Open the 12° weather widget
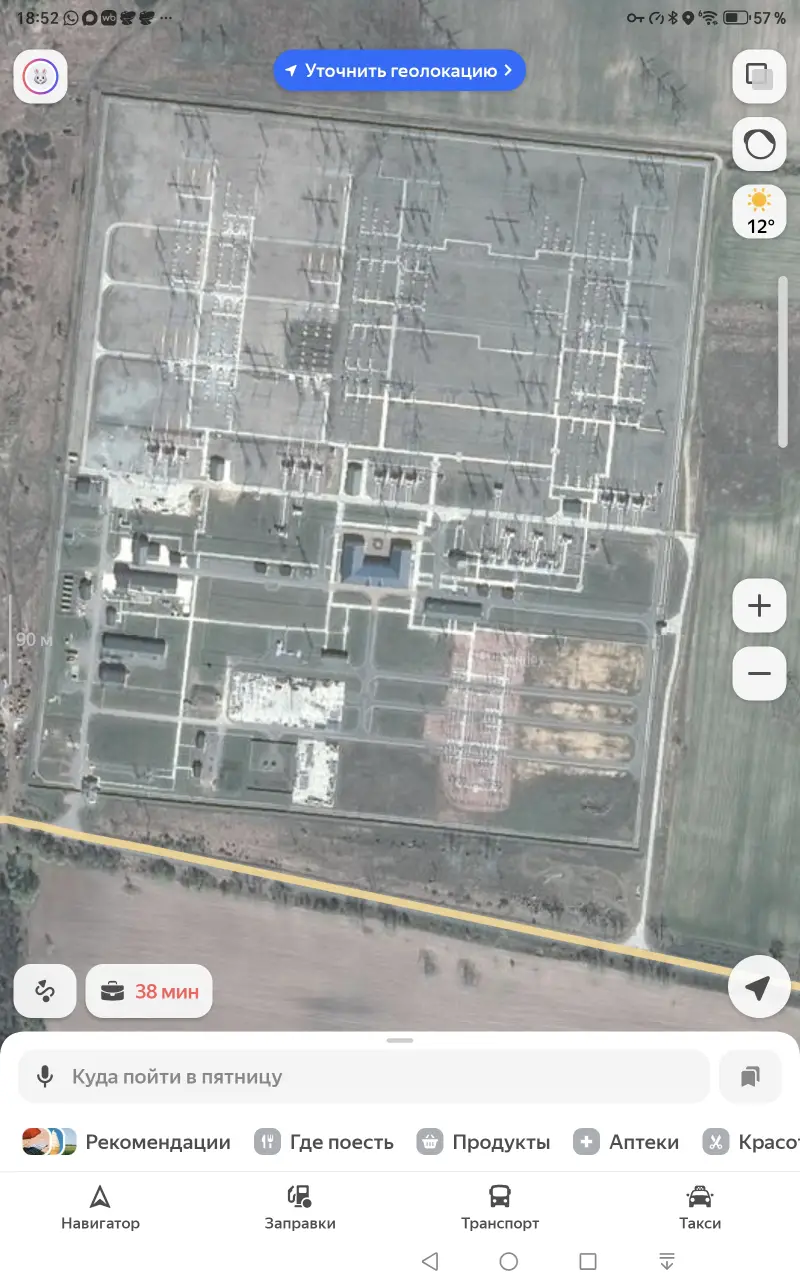800x1280 pixels. 759,212
